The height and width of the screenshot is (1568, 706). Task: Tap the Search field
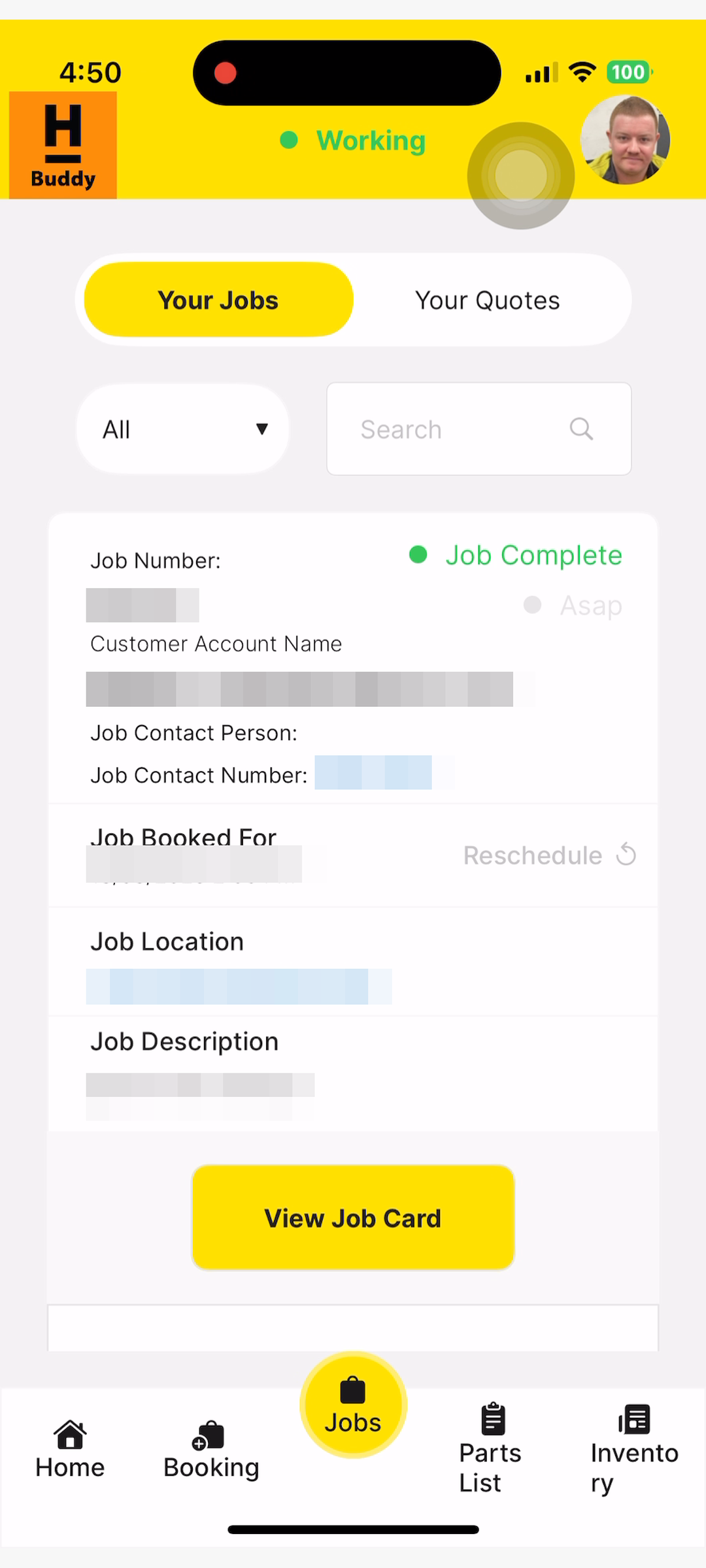[x=479, y=429]
